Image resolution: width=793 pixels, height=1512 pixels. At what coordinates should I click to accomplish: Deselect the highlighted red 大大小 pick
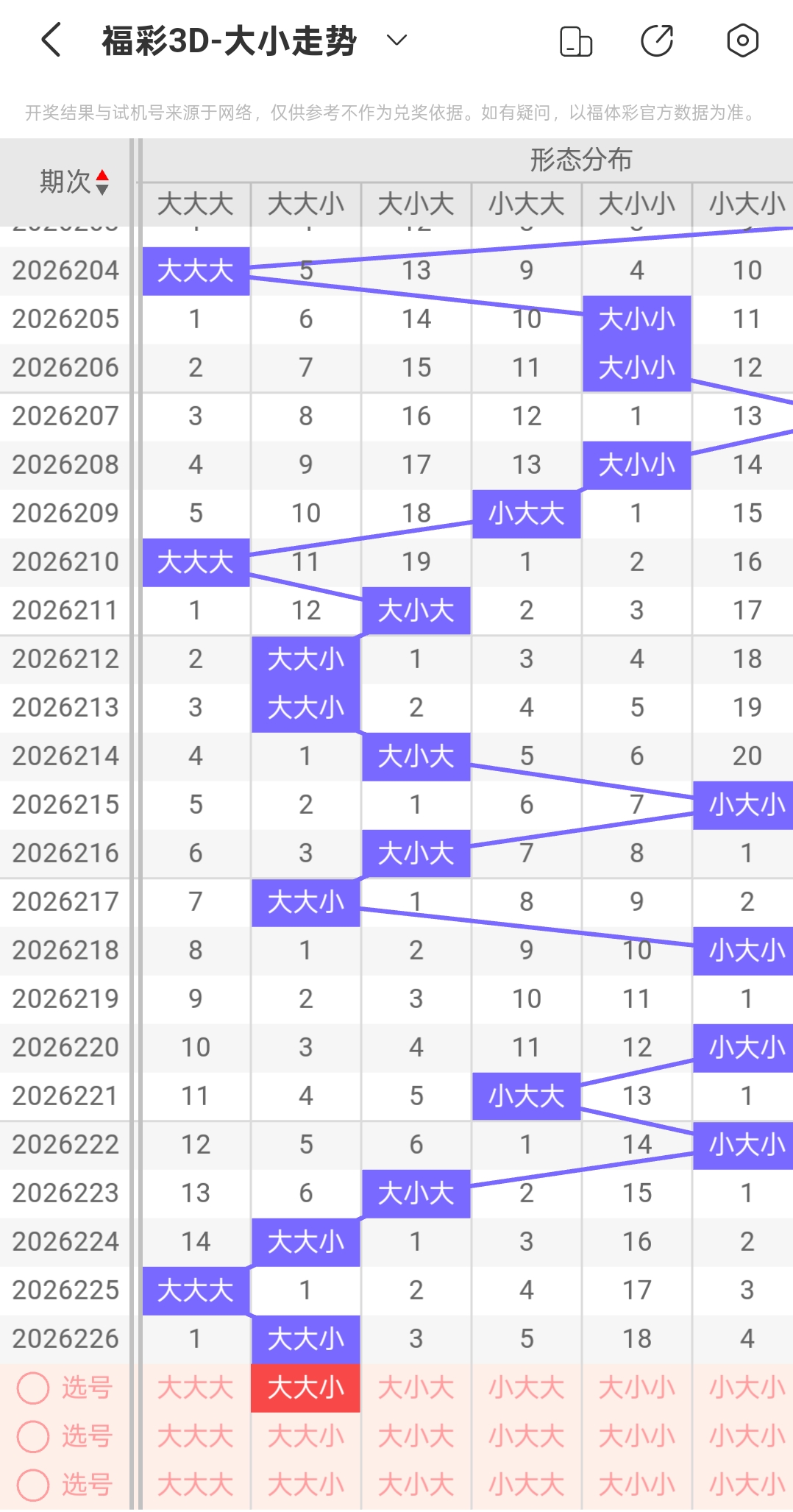306,1388
